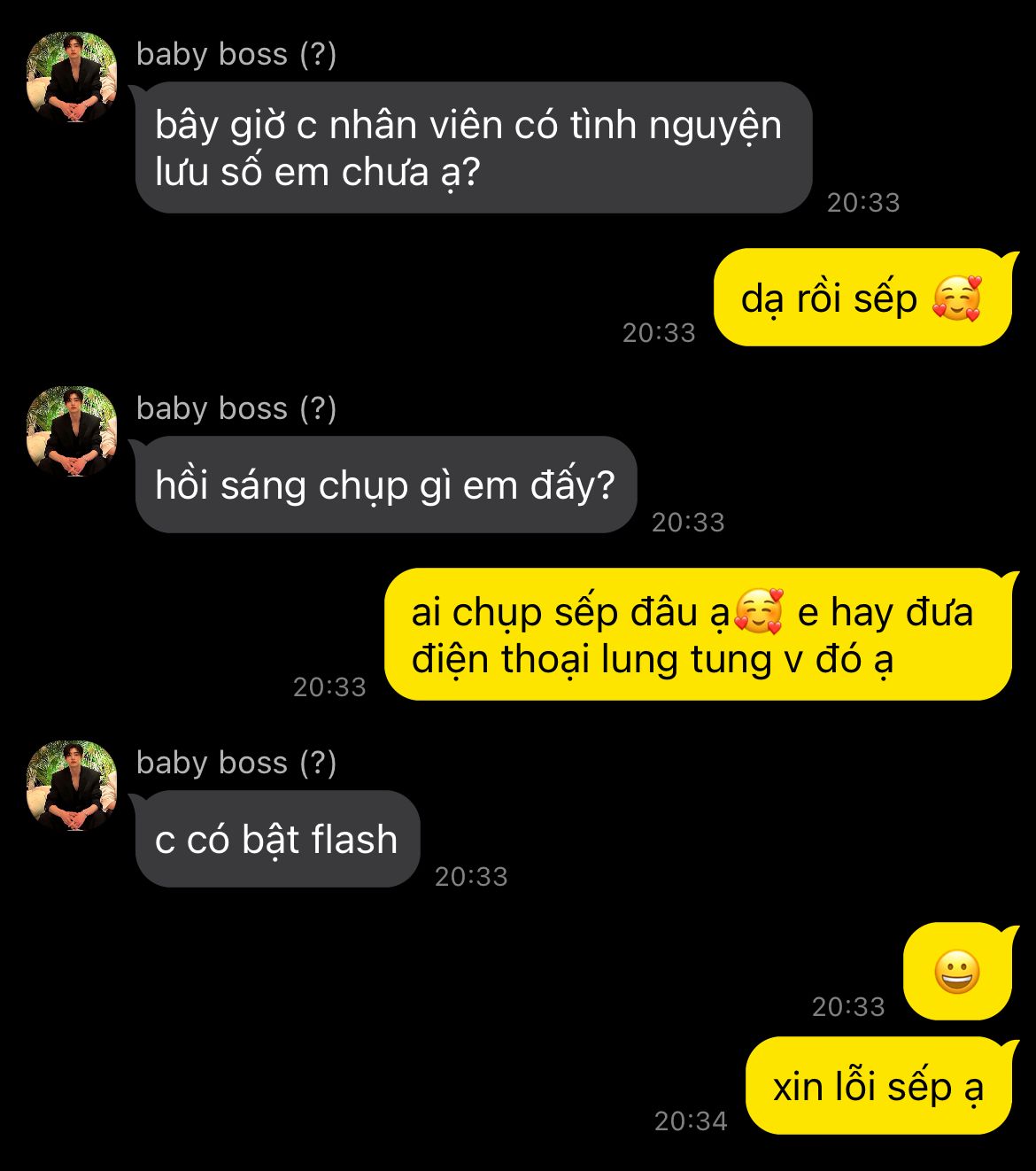Screen dimensions: 1036x1171
Task: View baby boss profile beside the 'c có bật flash' message
Action: [x=72, y=786]
